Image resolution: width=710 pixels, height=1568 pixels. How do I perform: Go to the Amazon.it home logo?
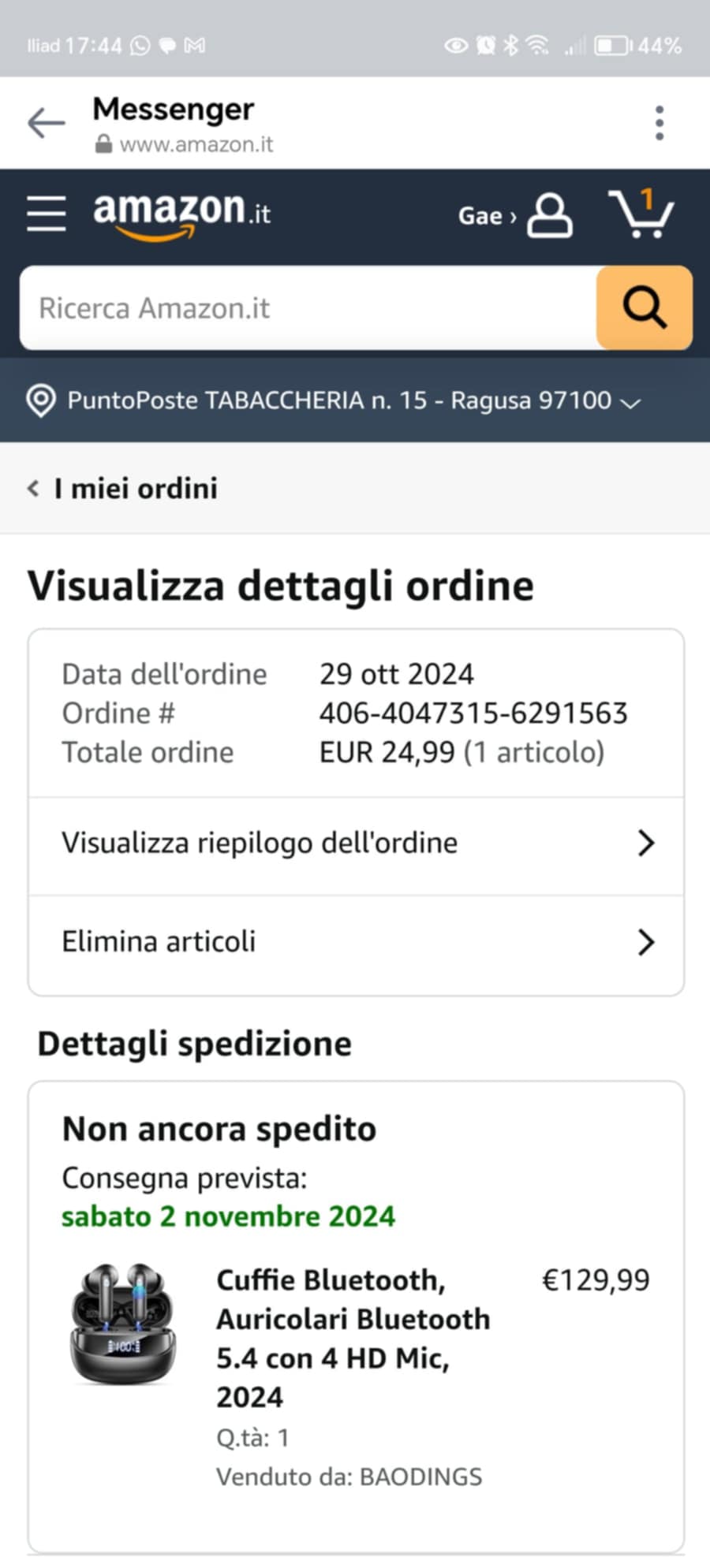[181, 214]
